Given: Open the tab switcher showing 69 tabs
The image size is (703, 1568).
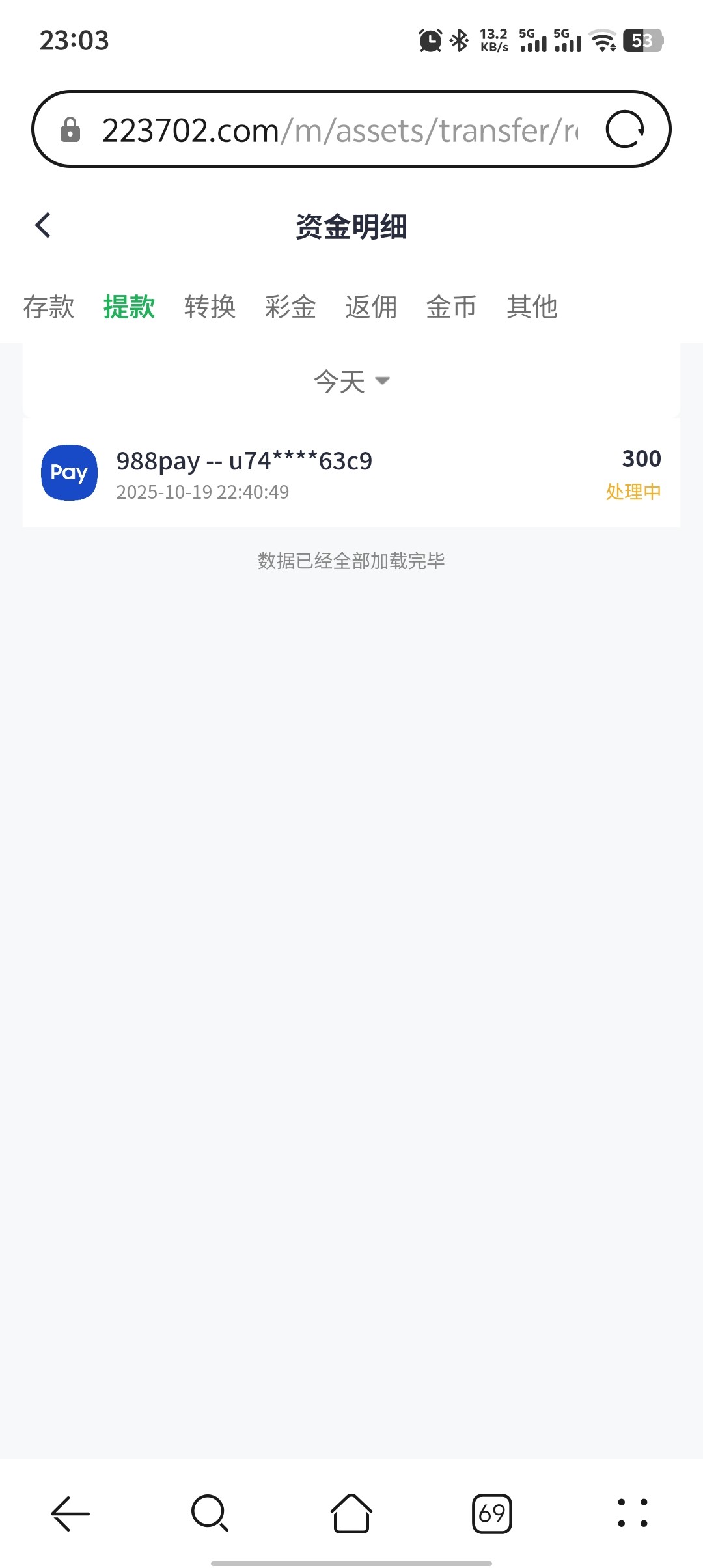Looking at the screenshot, I should point(492,1513).
